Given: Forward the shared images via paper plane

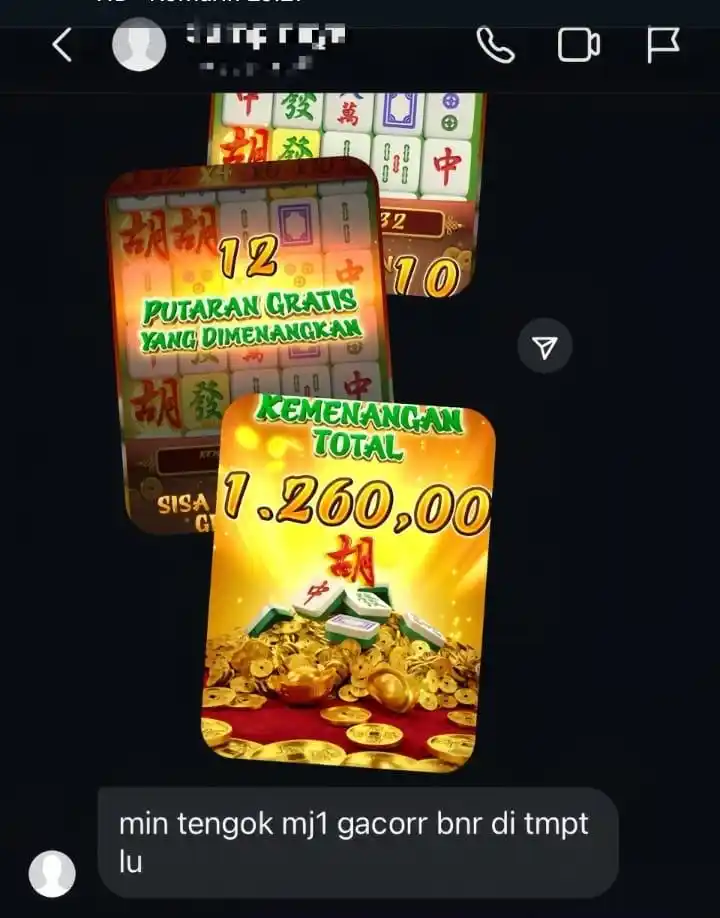Looking at the screenshot, I should point(544,346).
